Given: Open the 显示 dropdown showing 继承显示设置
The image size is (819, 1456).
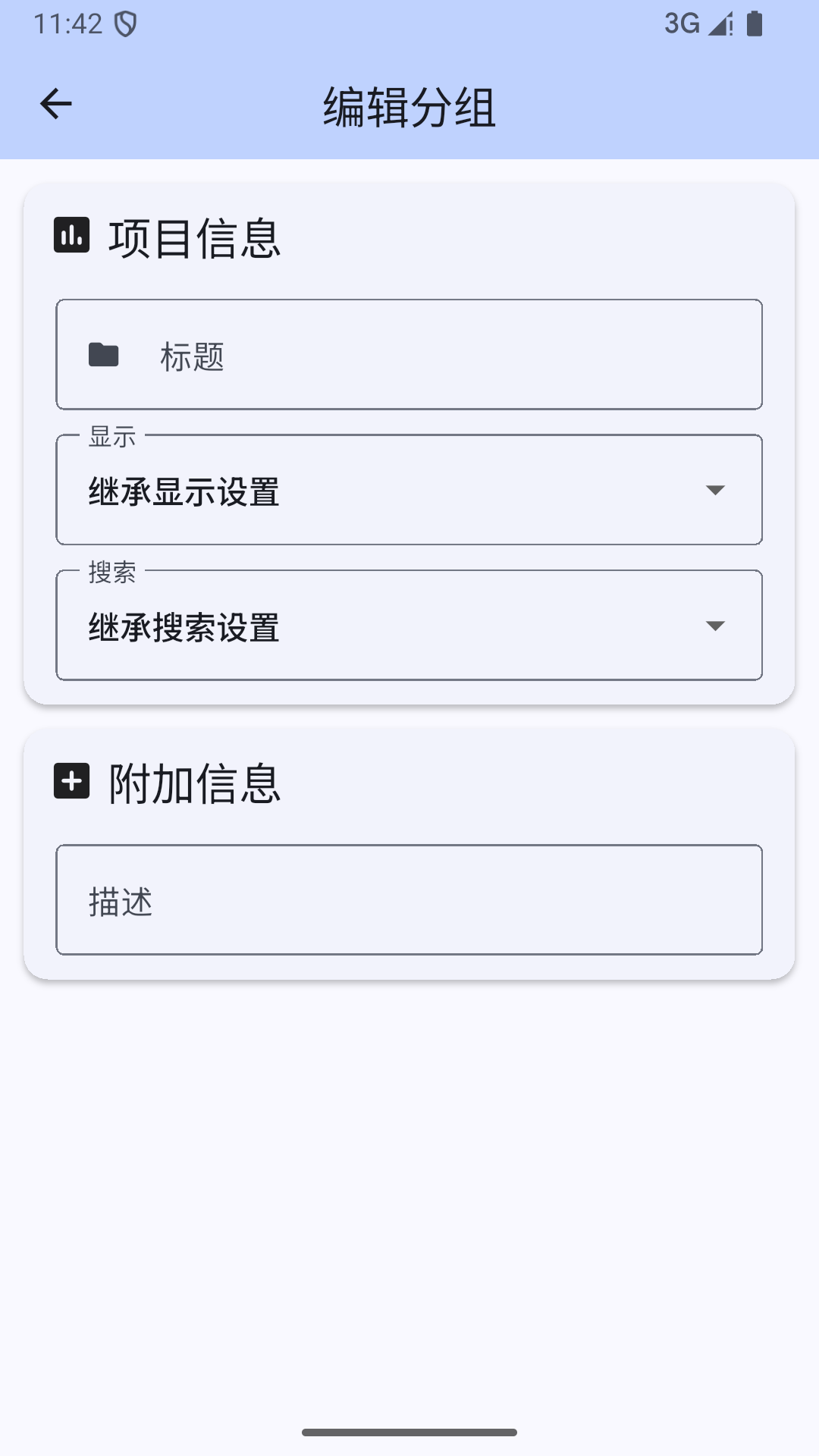Looking at the screenshot, I should pyautogui.click(x=409, y=491).
